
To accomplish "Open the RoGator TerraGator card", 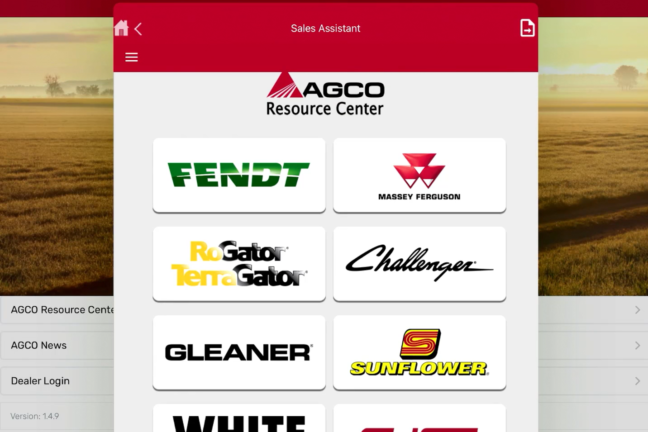I will 239,263.
